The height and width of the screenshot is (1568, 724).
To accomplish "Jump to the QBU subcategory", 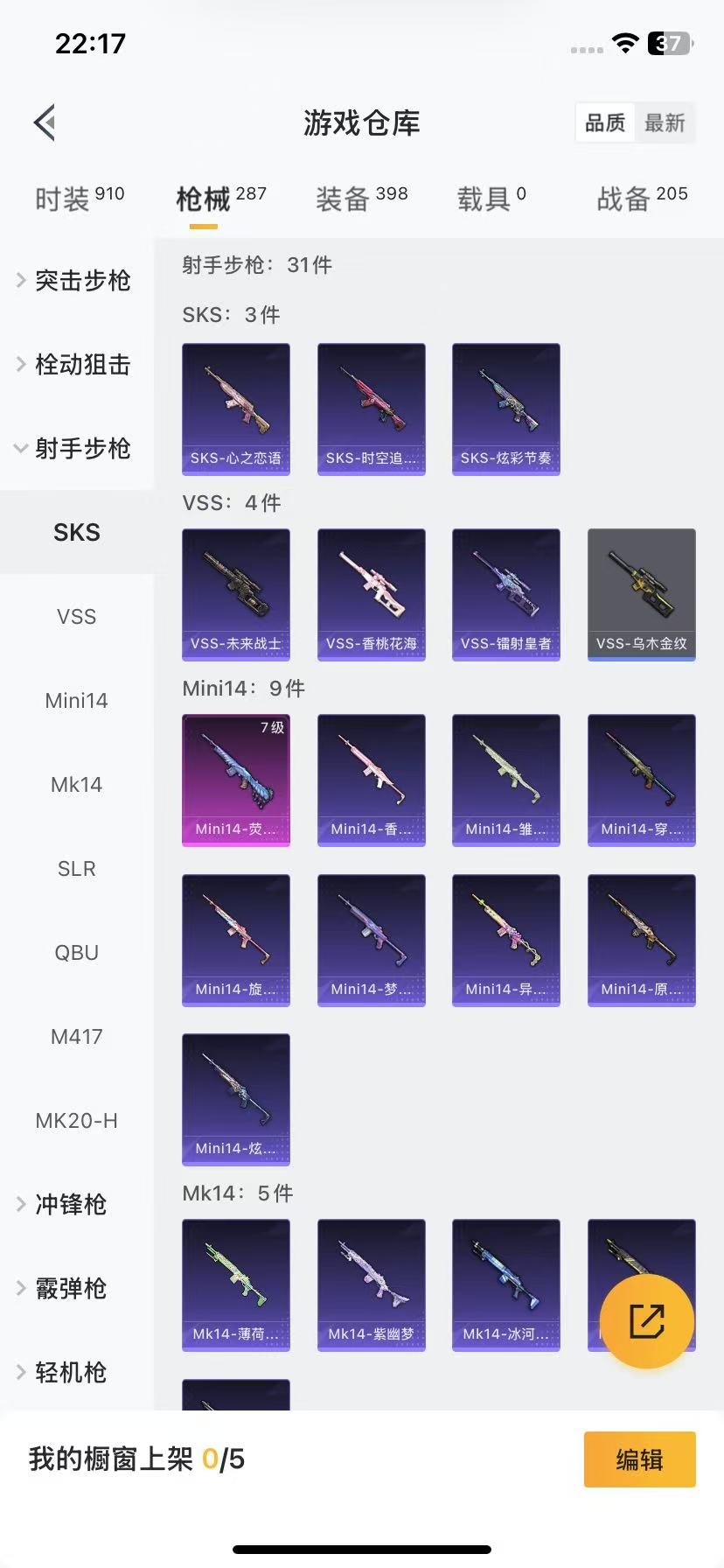I will (x=76, y=953).
